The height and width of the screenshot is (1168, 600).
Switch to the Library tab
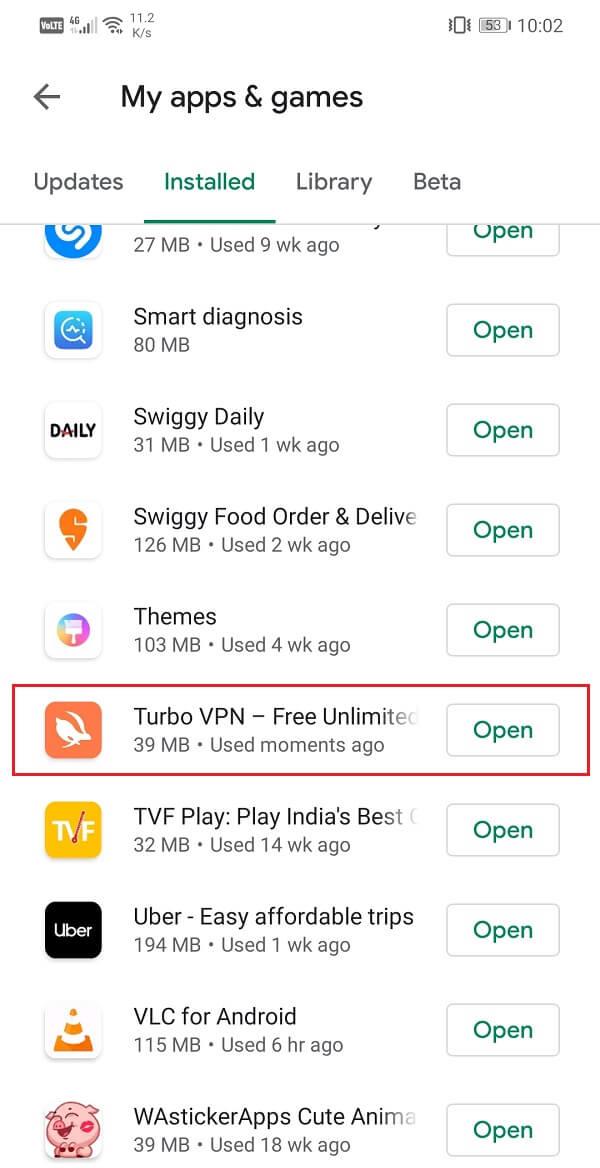334,182
